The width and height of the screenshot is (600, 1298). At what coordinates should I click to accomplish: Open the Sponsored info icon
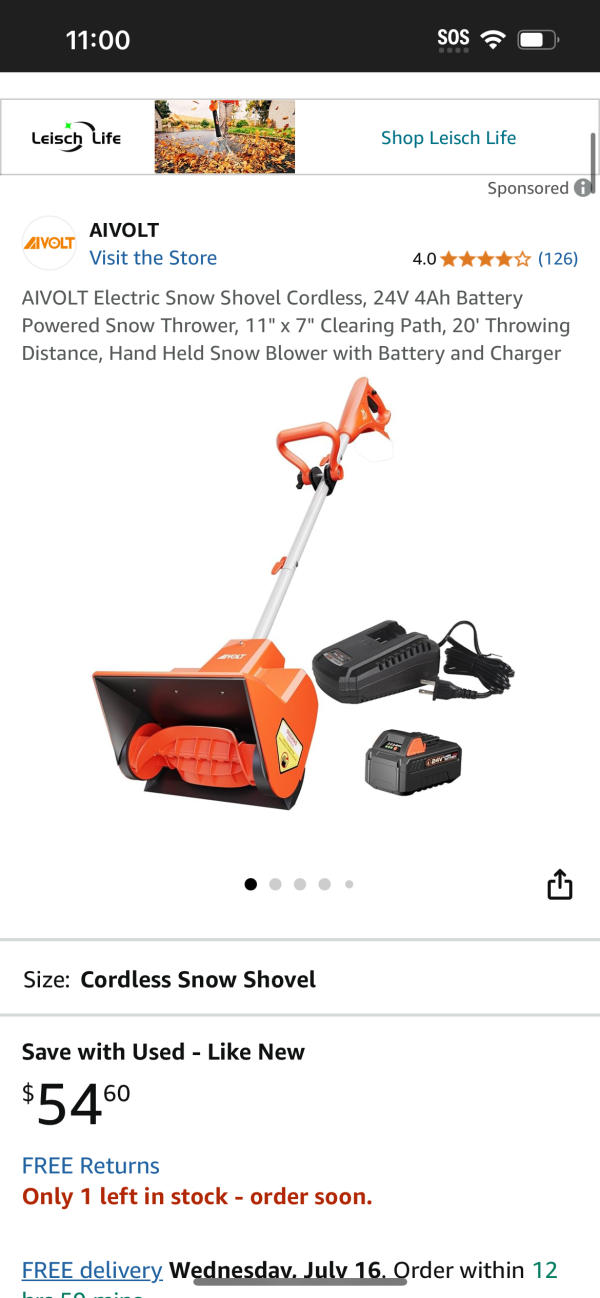click(x=582, y=188)
